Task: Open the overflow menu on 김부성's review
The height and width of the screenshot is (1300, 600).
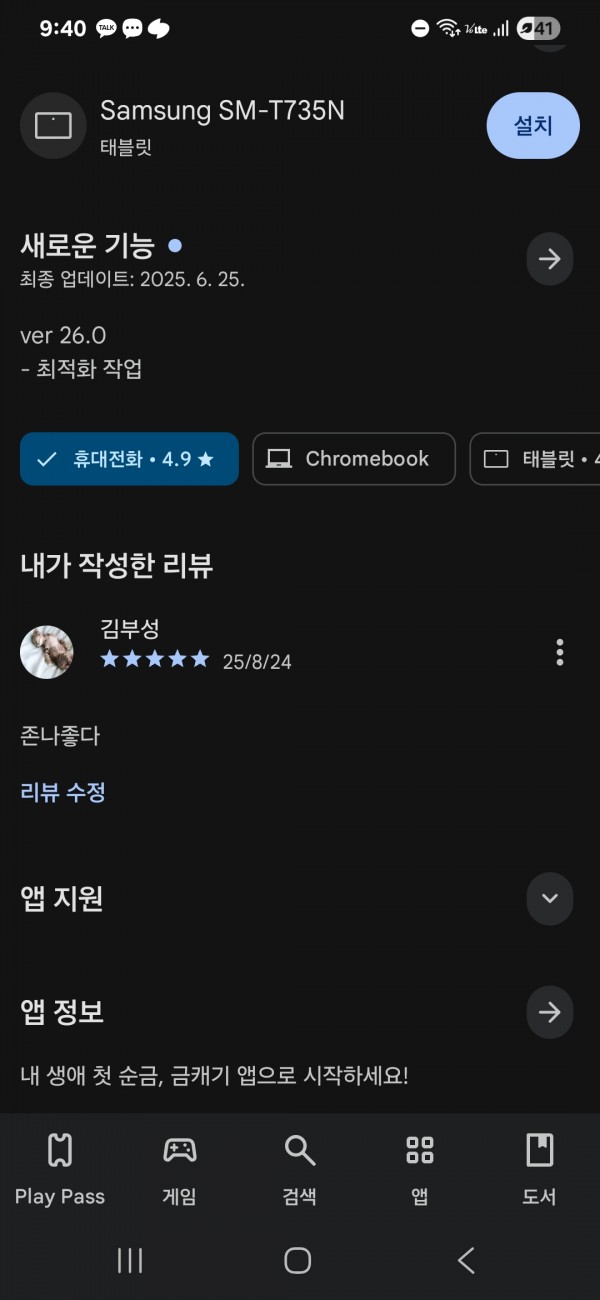Action: (x=560, y=652)
